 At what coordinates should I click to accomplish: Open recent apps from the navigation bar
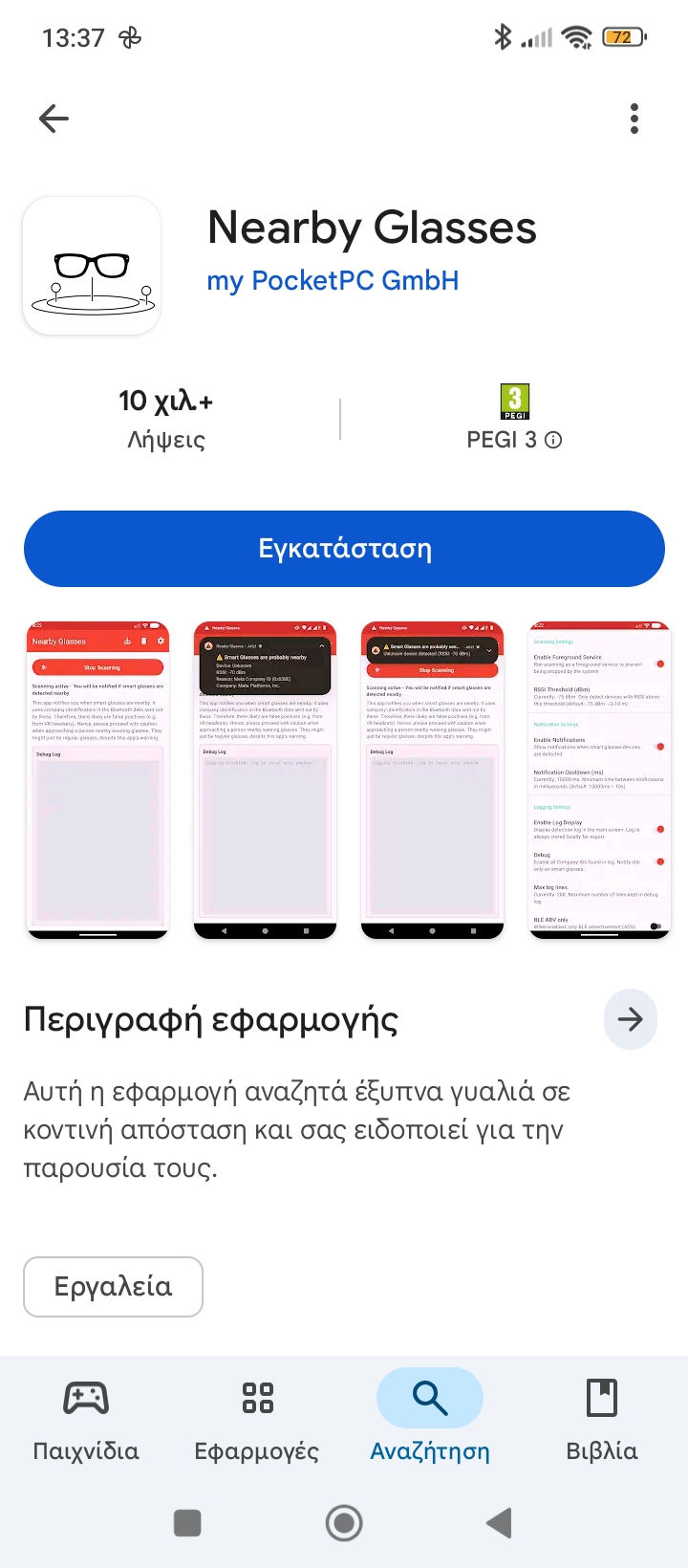tap(187, 1523)
